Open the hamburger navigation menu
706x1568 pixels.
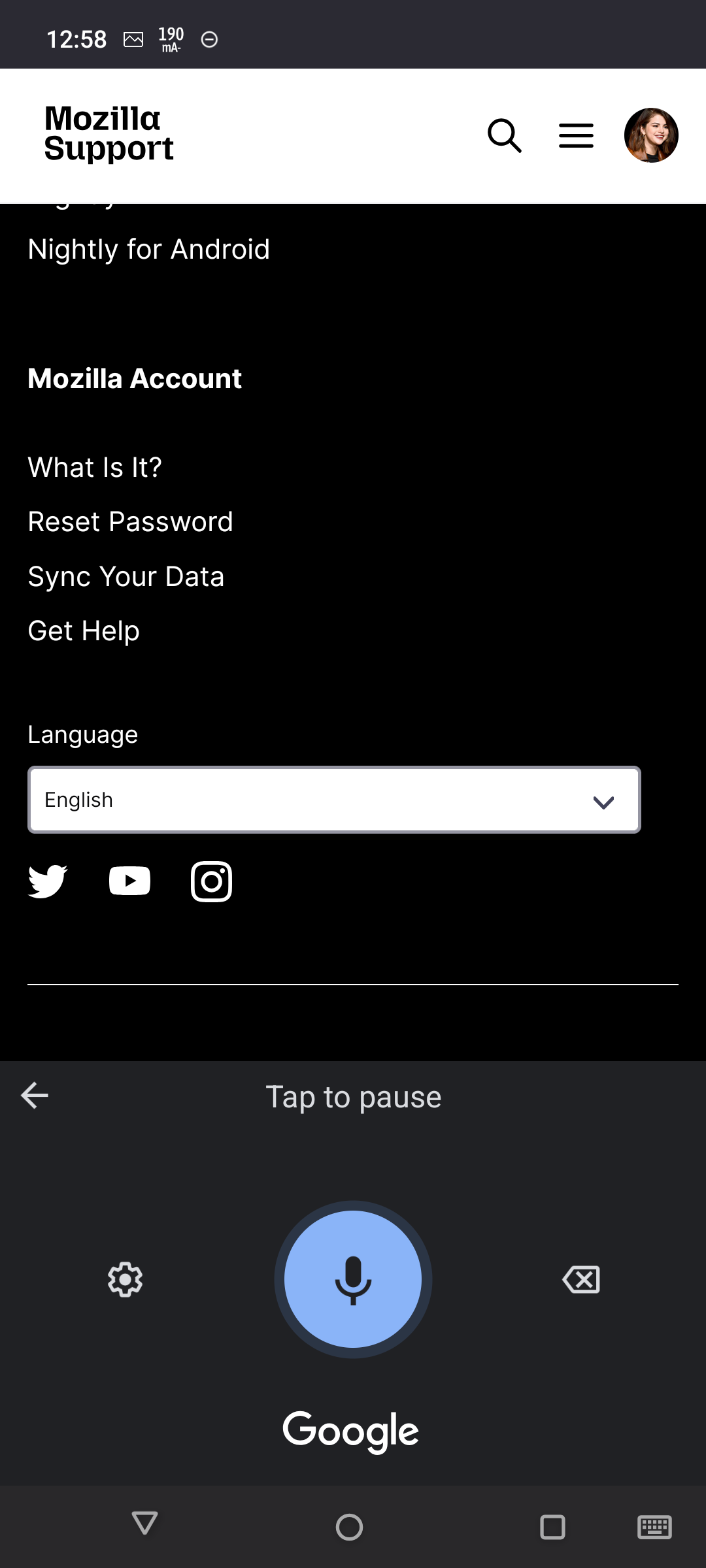(x=576, y=135)
